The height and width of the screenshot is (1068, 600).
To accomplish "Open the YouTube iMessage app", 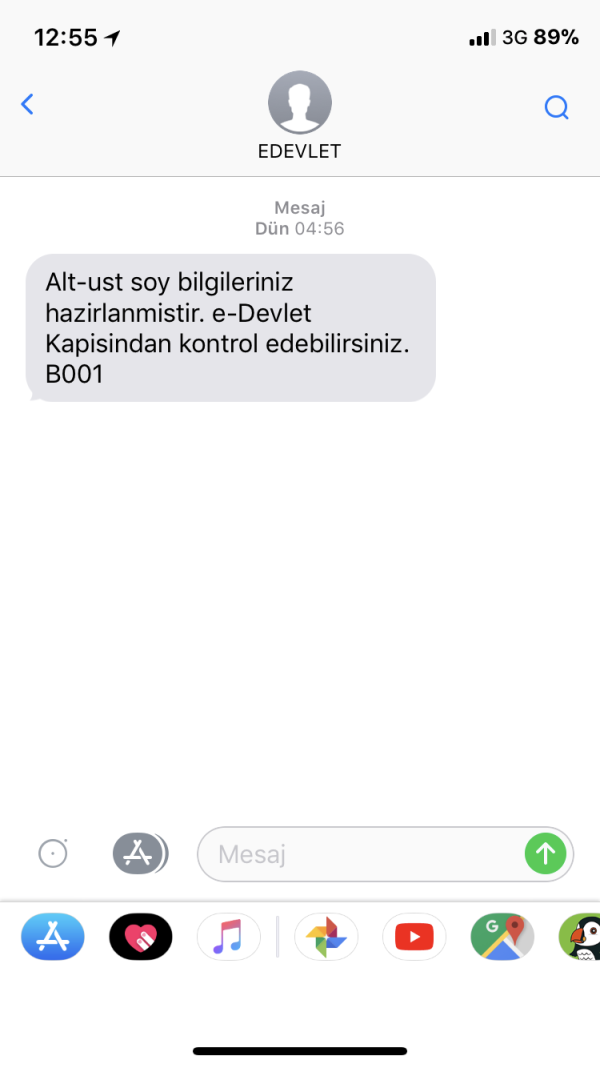I will coord(414,937).
